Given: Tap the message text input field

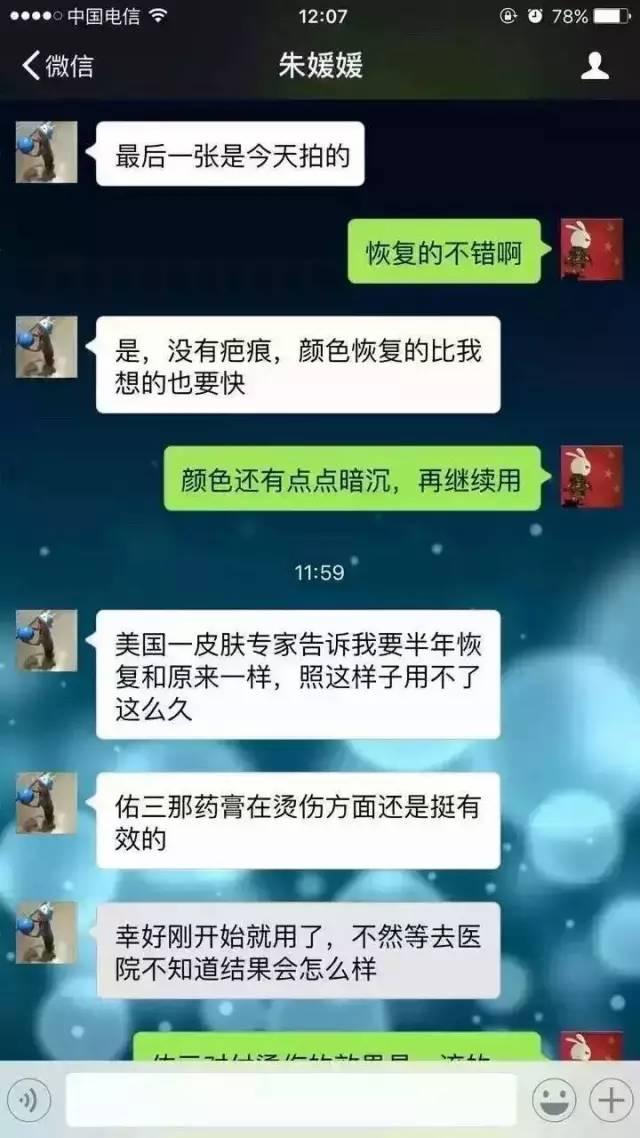Looking at the screenshot, I should tap(290, 1100).
